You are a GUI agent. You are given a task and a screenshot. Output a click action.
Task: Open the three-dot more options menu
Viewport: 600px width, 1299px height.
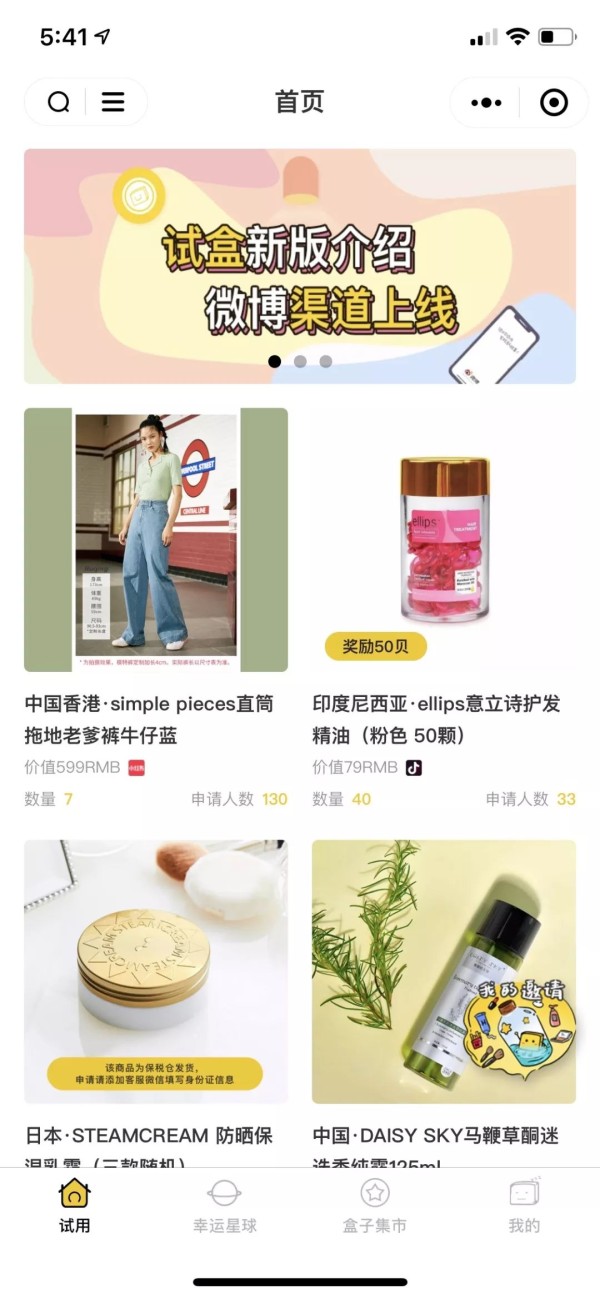486,102
